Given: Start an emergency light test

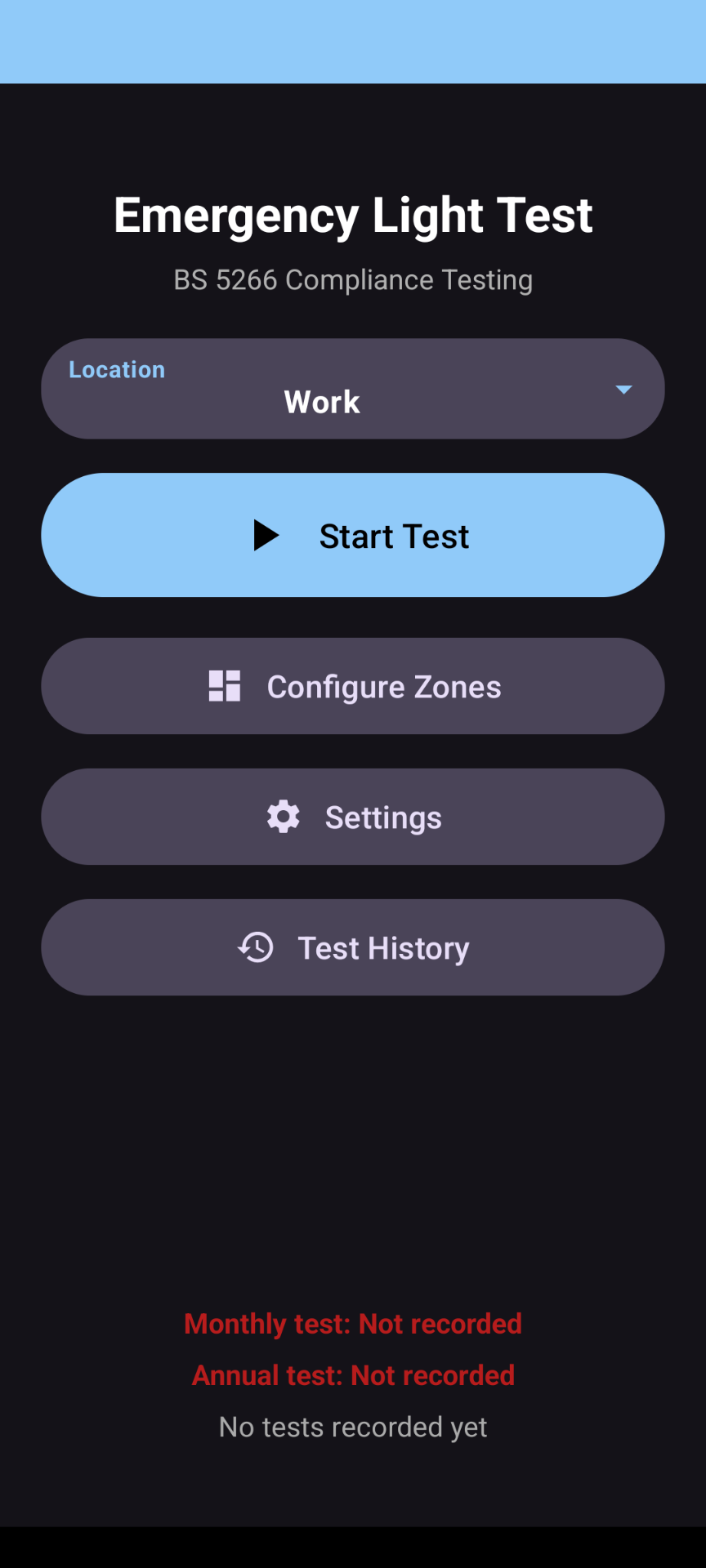Looking at the screenshot, I should coord(353,536).
